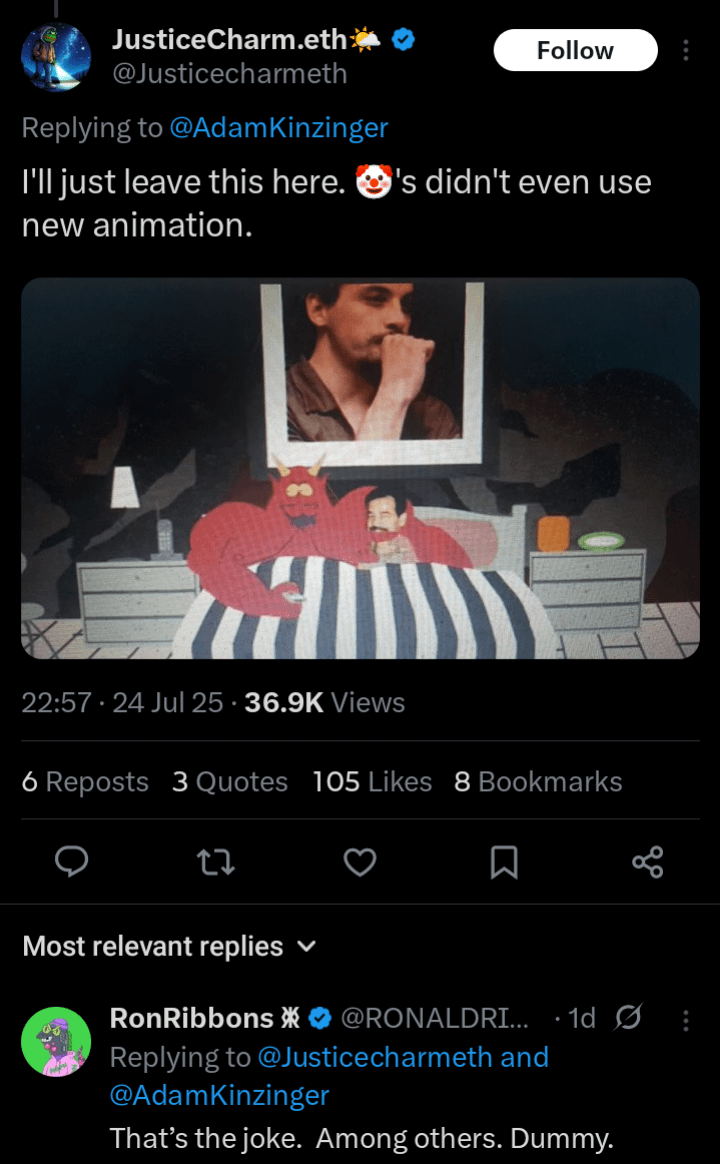Share this post
The height and width of the screenshot is (1164, 720).
coord(647,862)
